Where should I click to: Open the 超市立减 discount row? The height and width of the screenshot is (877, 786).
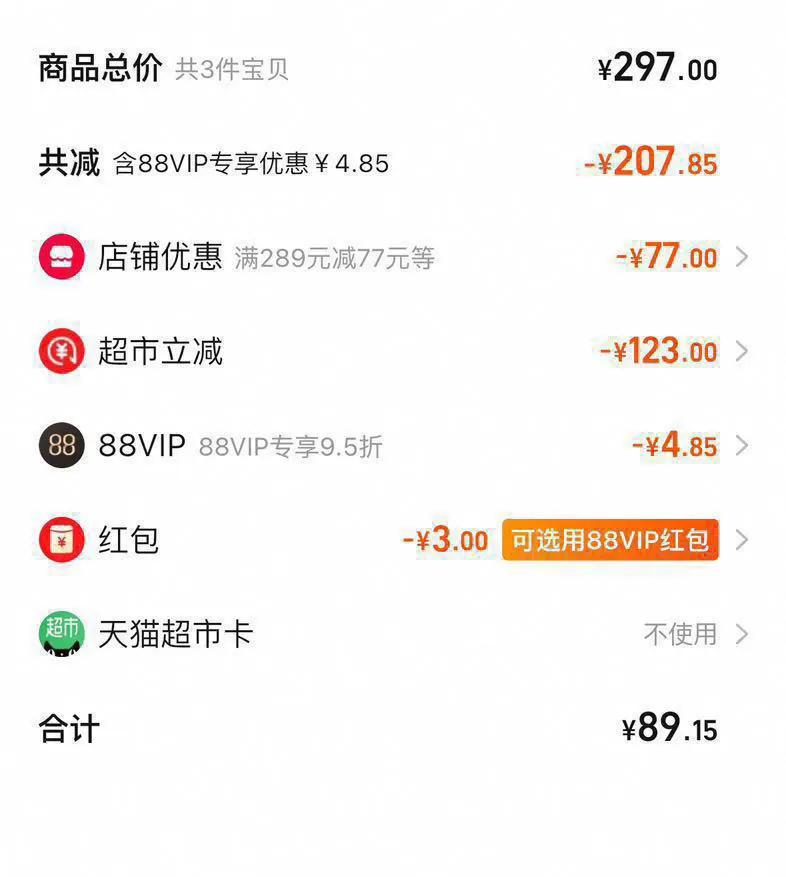click(x=393, y=351)
